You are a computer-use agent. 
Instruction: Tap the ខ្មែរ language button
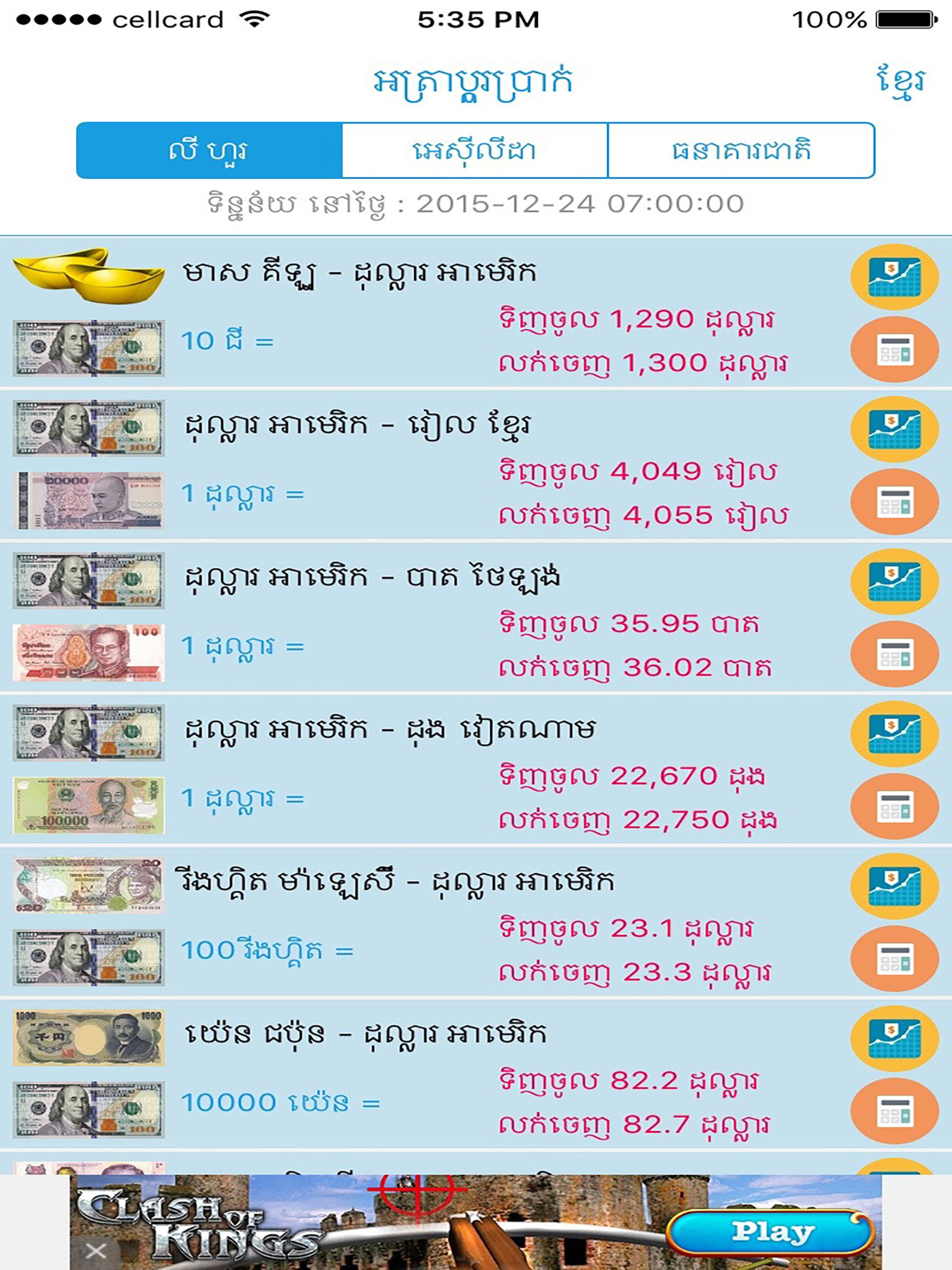click(902, 81)
